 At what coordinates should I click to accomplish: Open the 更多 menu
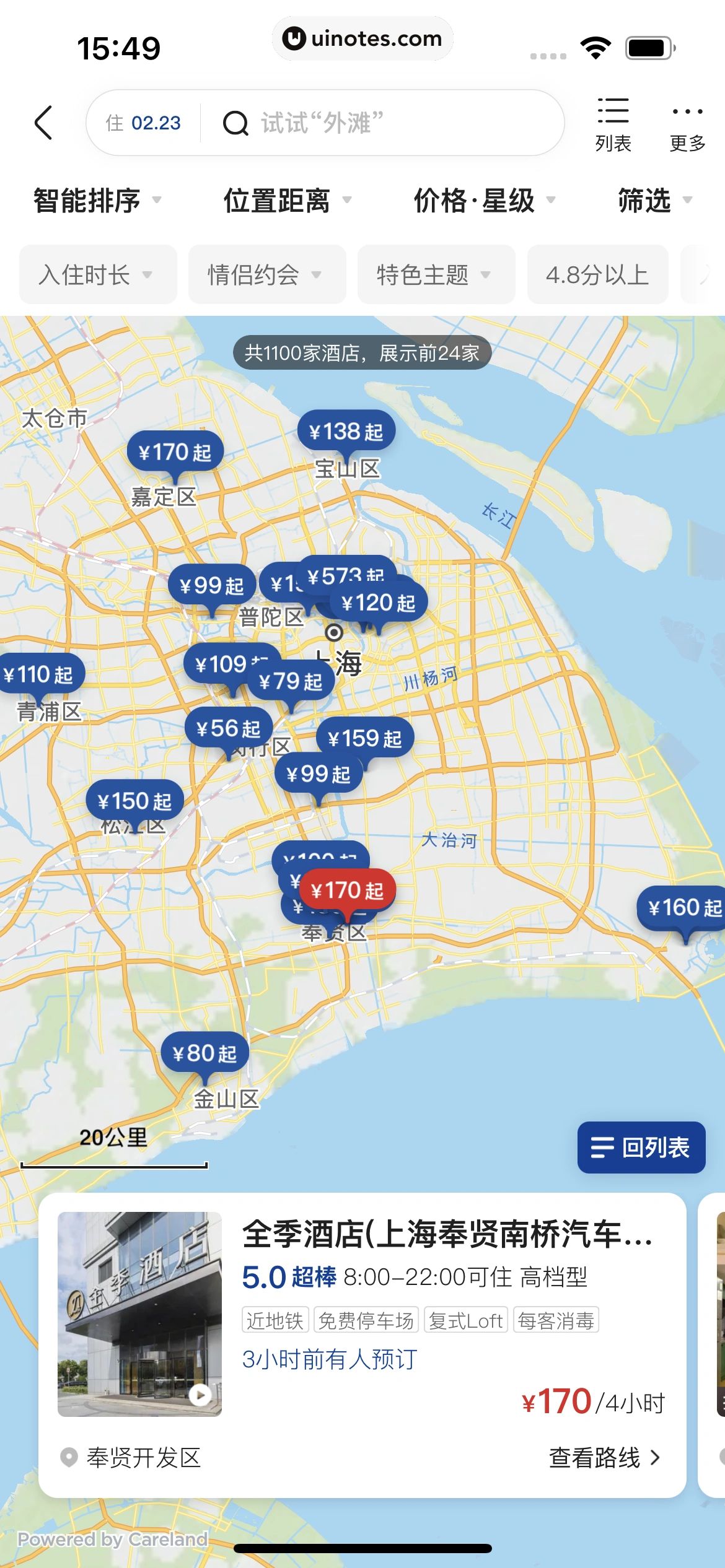pos(687,124)
